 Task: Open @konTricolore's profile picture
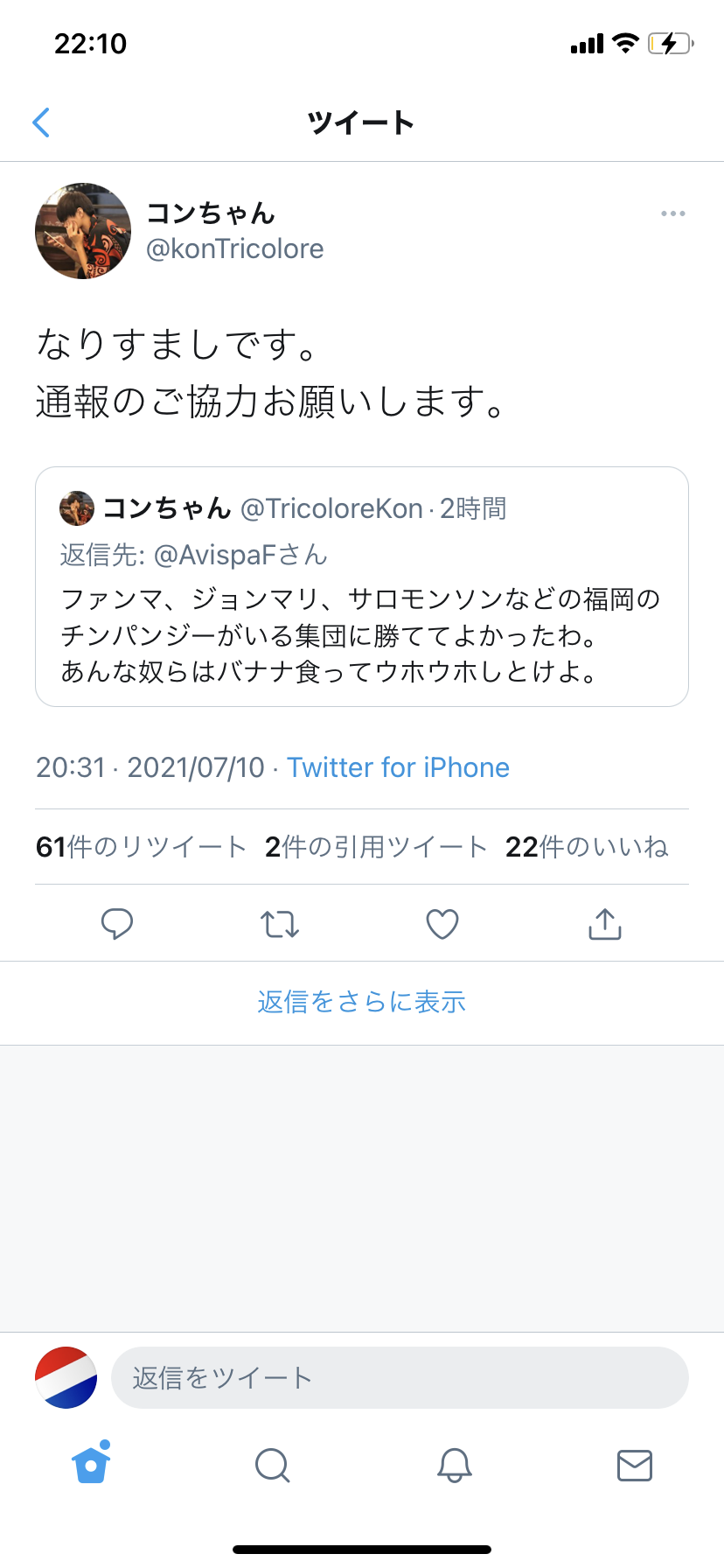click(x=83, y=231)
